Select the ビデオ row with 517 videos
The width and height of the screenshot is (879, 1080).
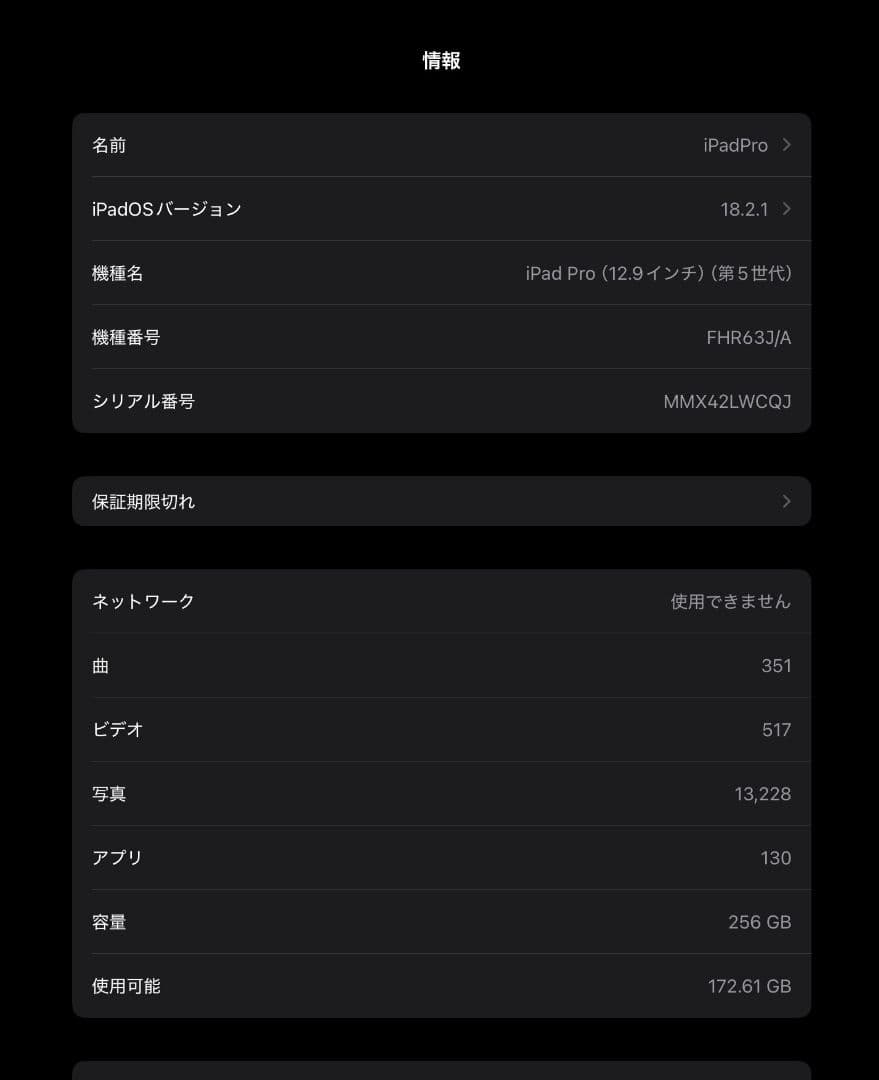click(x=440, y=729)
